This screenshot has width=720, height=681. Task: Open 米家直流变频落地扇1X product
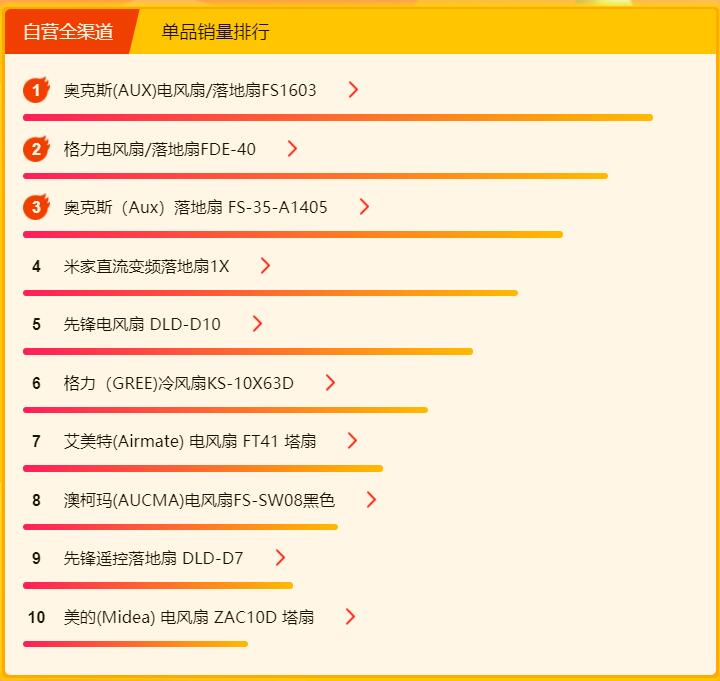(147, 266)
